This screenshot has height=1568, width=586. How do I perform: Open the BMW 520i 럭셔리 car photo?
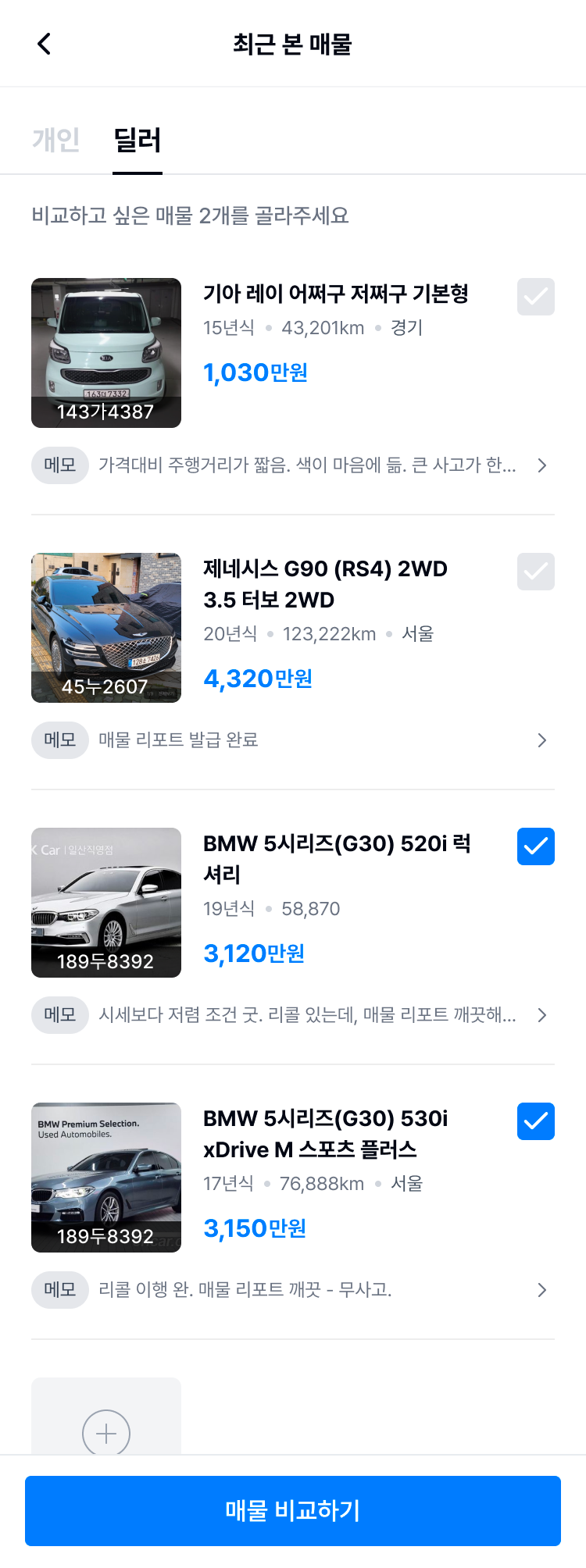106,903
